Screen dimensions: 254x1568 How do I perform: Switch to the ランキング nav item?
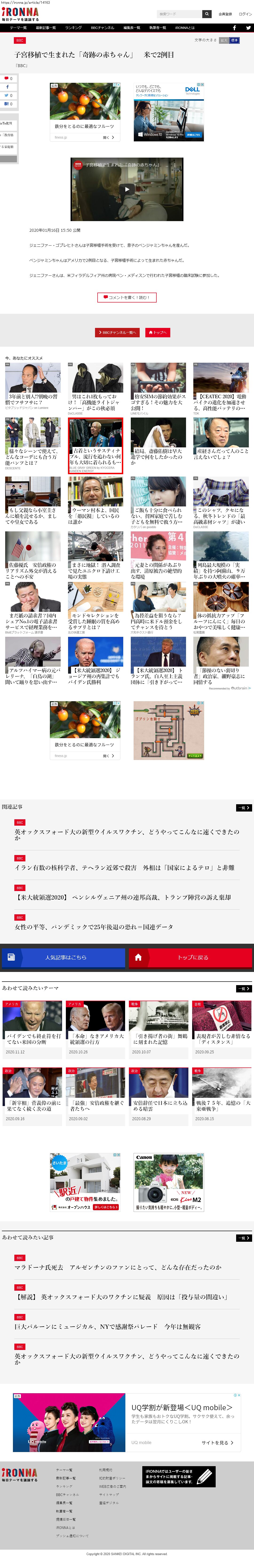(x=73, y=27)
